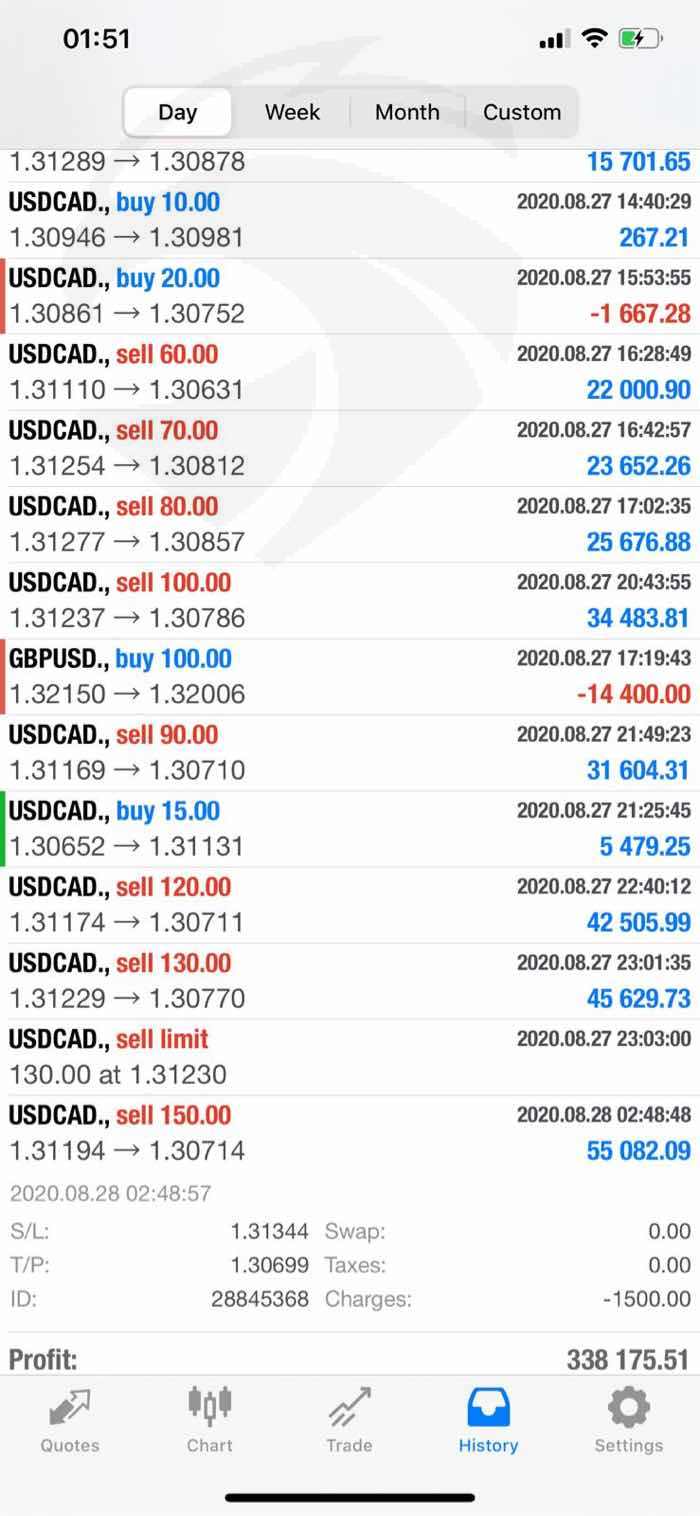Expand the USDCAD sell 100.00 trade
This screenshot has height=1516, width=700.
pyautogui.click(x=350, y=600)
